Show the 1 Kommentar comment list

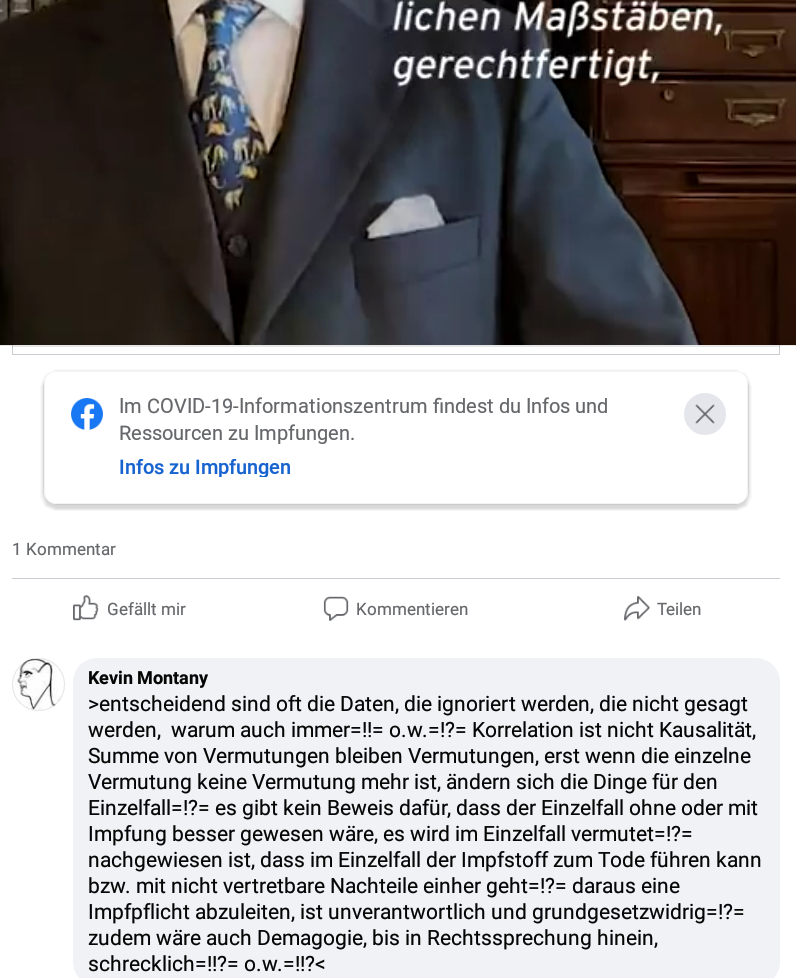(x=64, y=549)
